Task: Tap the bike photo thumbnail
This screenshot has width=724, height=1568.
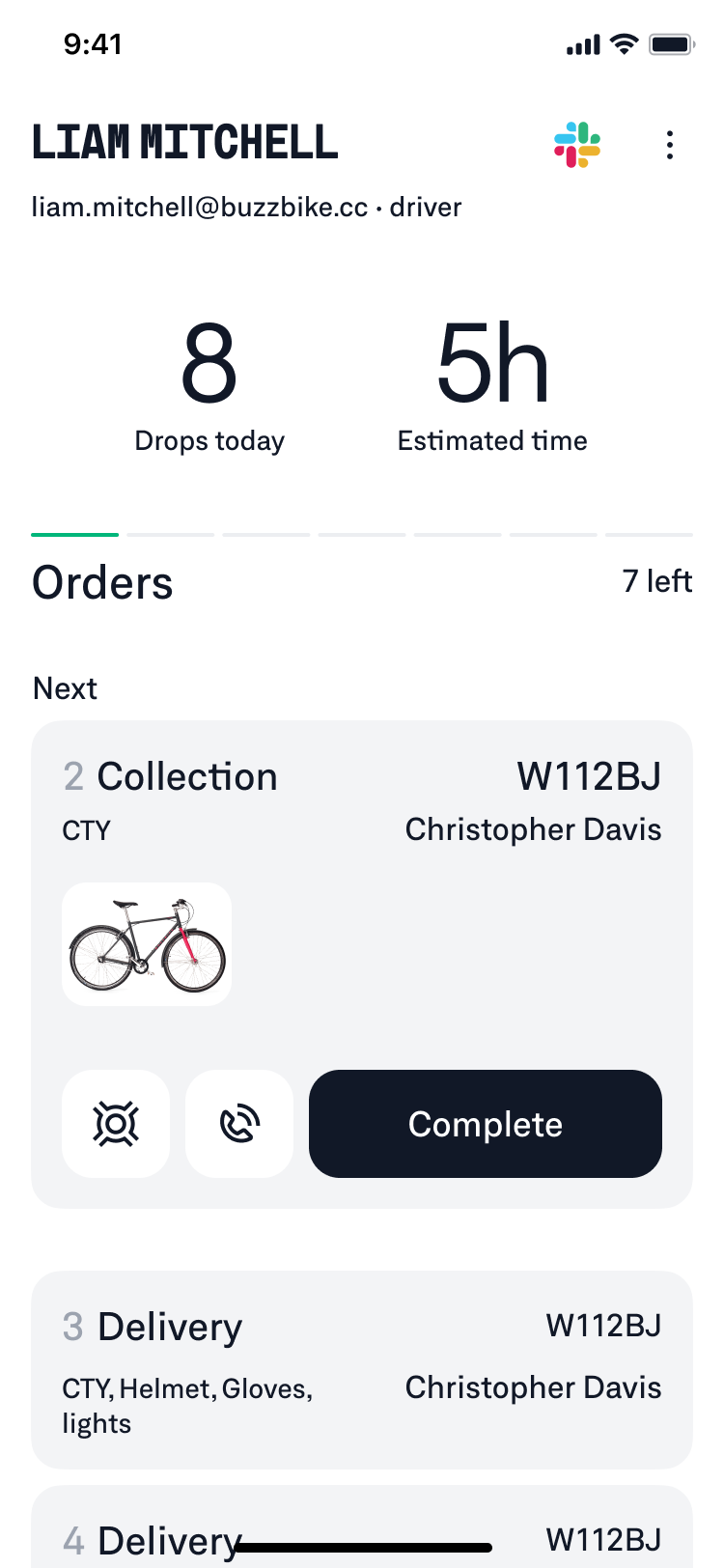Action: point(146,943)
